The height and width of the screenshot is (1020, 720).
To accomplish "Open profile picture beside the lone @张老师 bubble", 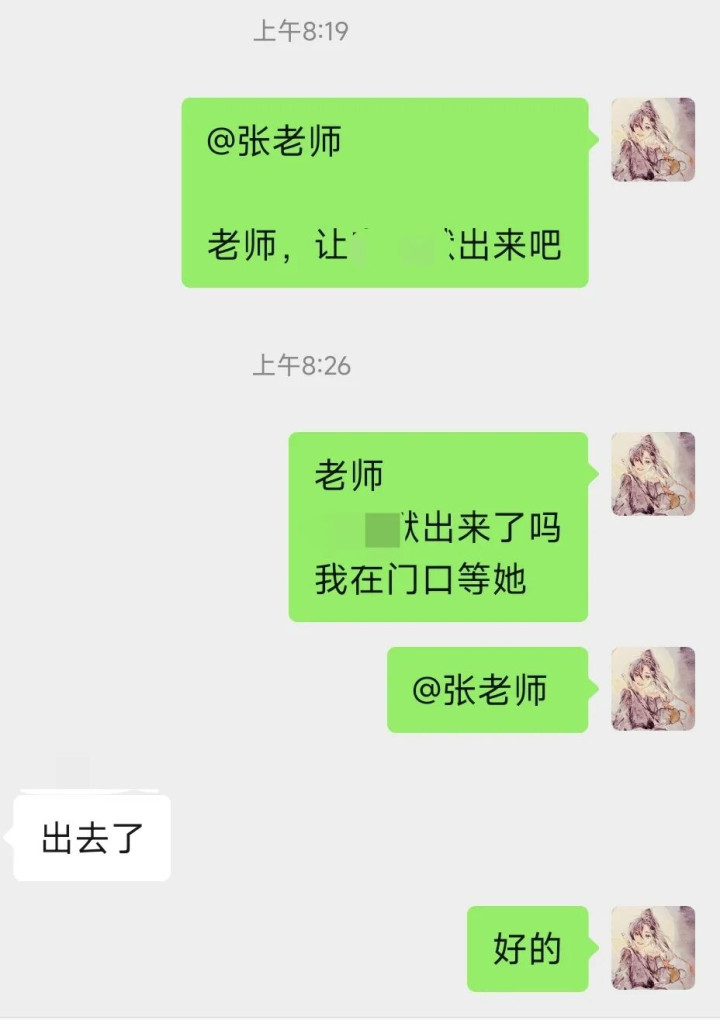I will [653, 689].
